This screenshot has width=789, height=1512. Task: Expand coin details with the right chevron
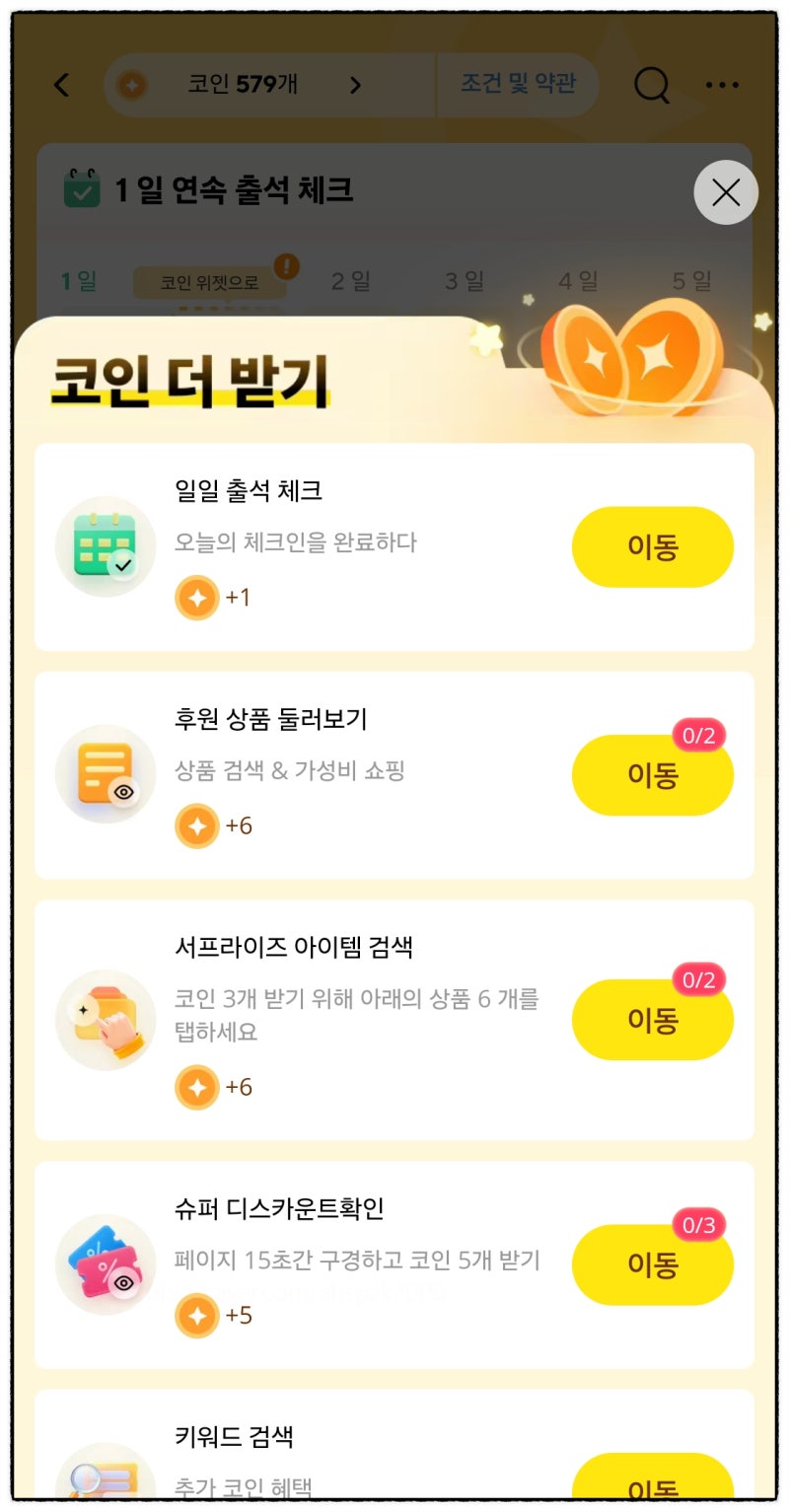356,85
